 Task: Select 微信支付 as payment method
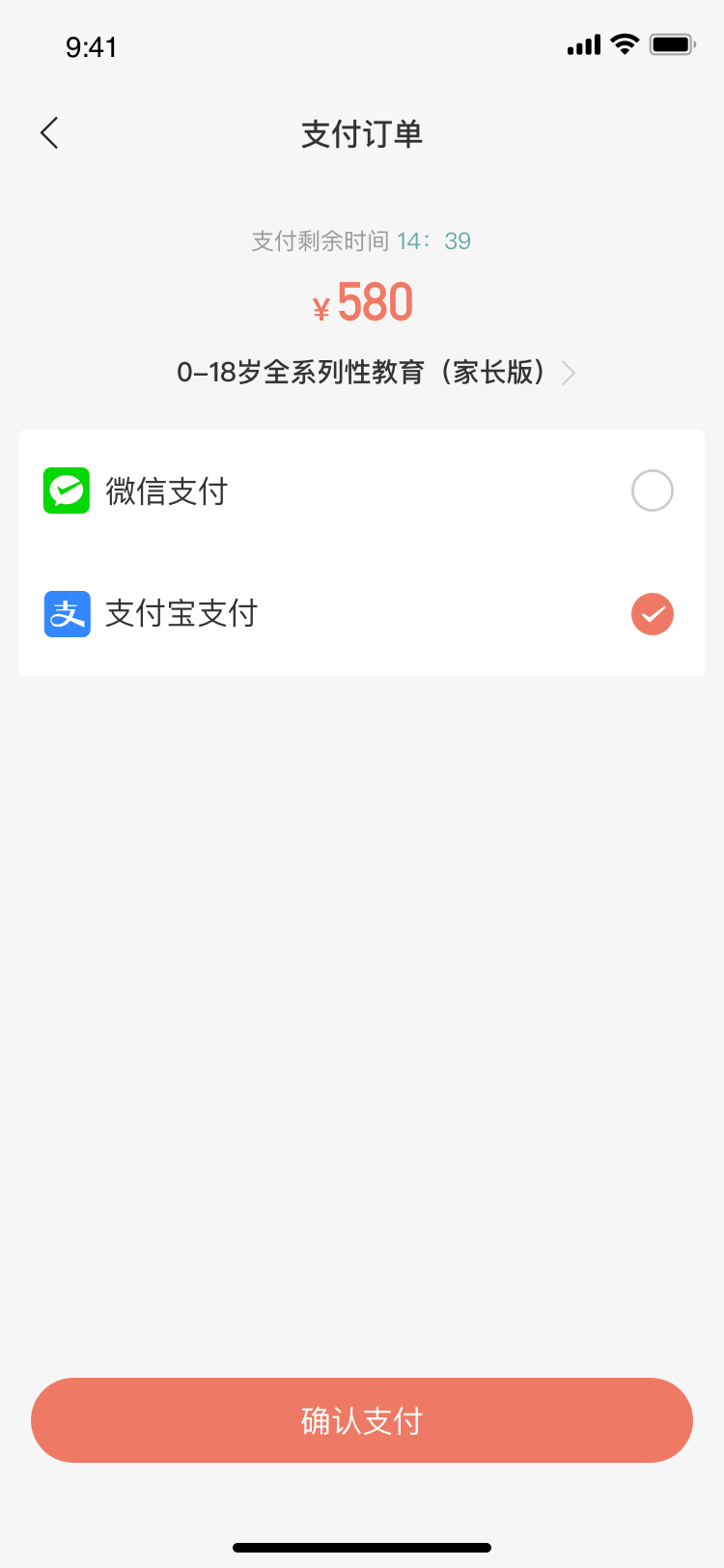click(x=652, y=490)
